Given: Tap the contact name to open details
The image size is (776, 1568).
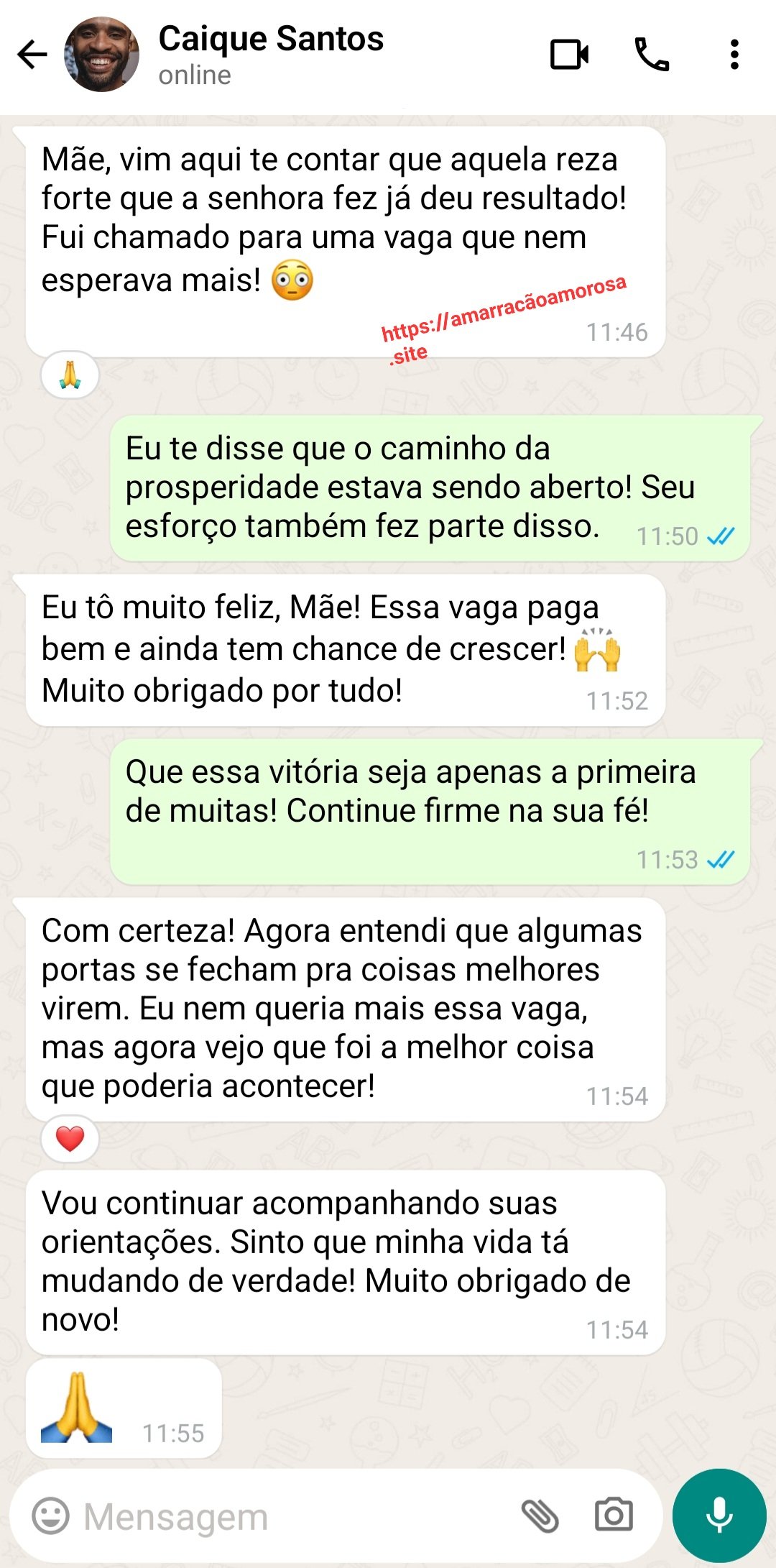Looking at the screenshot, I should coord(269,40).
